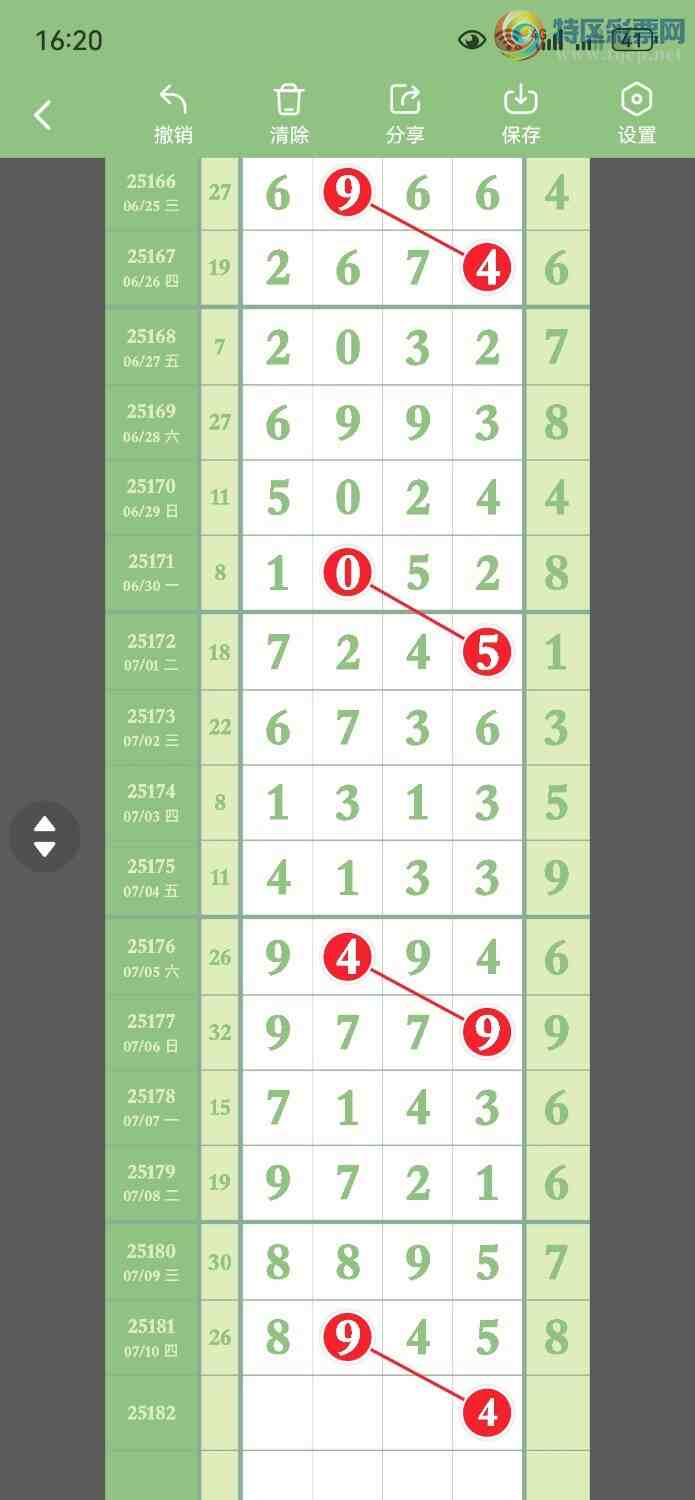
Task: Undo the last mark with 撤销
Action: 173,114
